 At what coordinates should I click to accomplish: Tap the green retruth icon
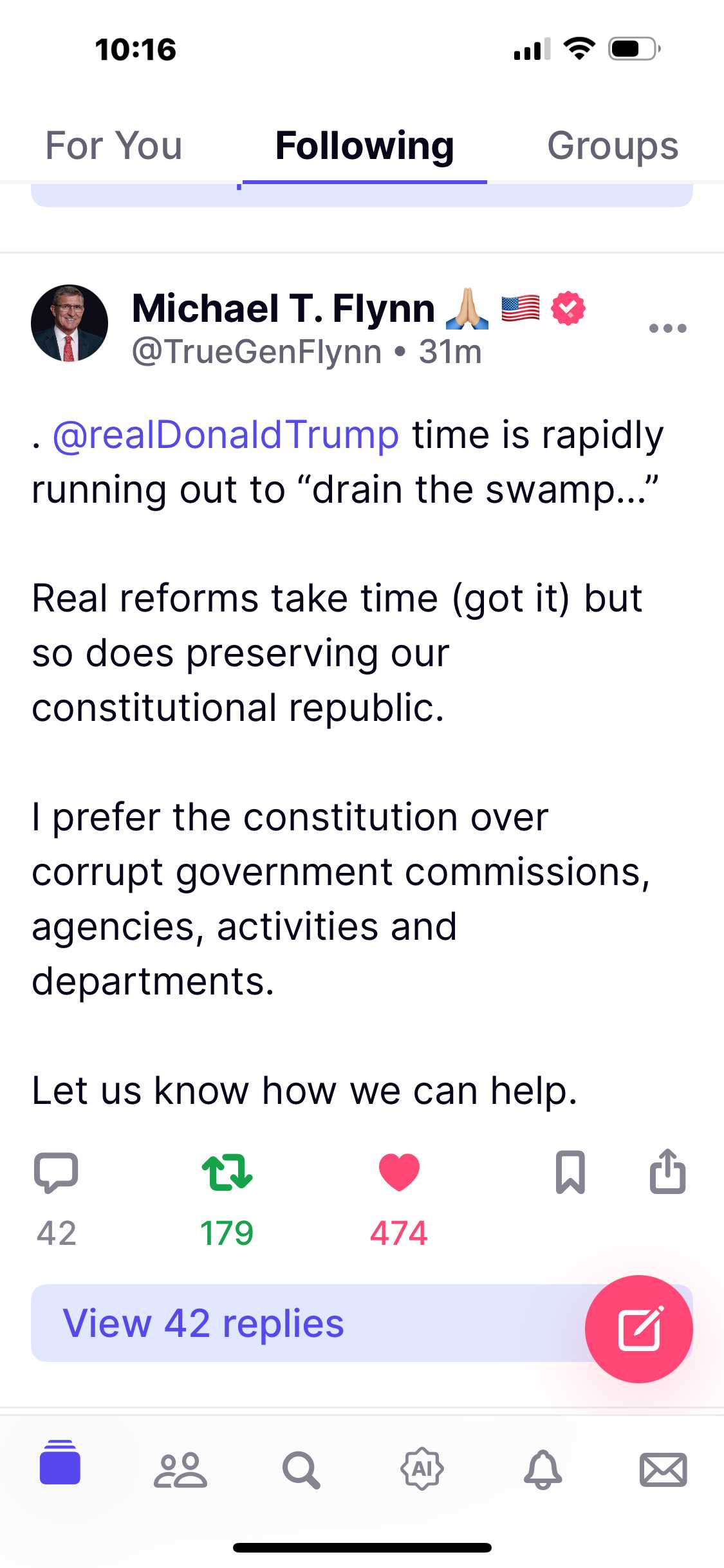pos(227,1173)
